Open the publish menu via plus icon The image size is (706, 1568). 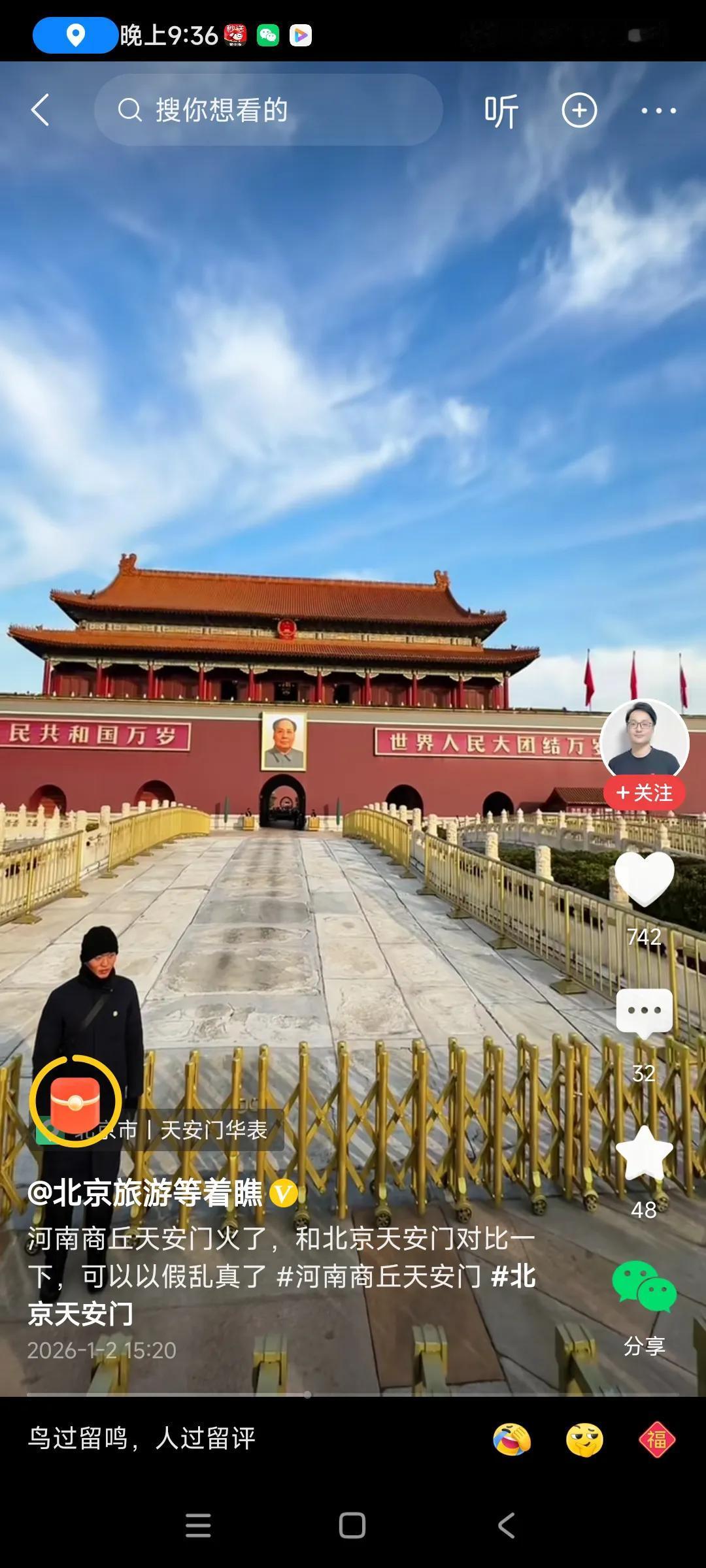(580, 111)
